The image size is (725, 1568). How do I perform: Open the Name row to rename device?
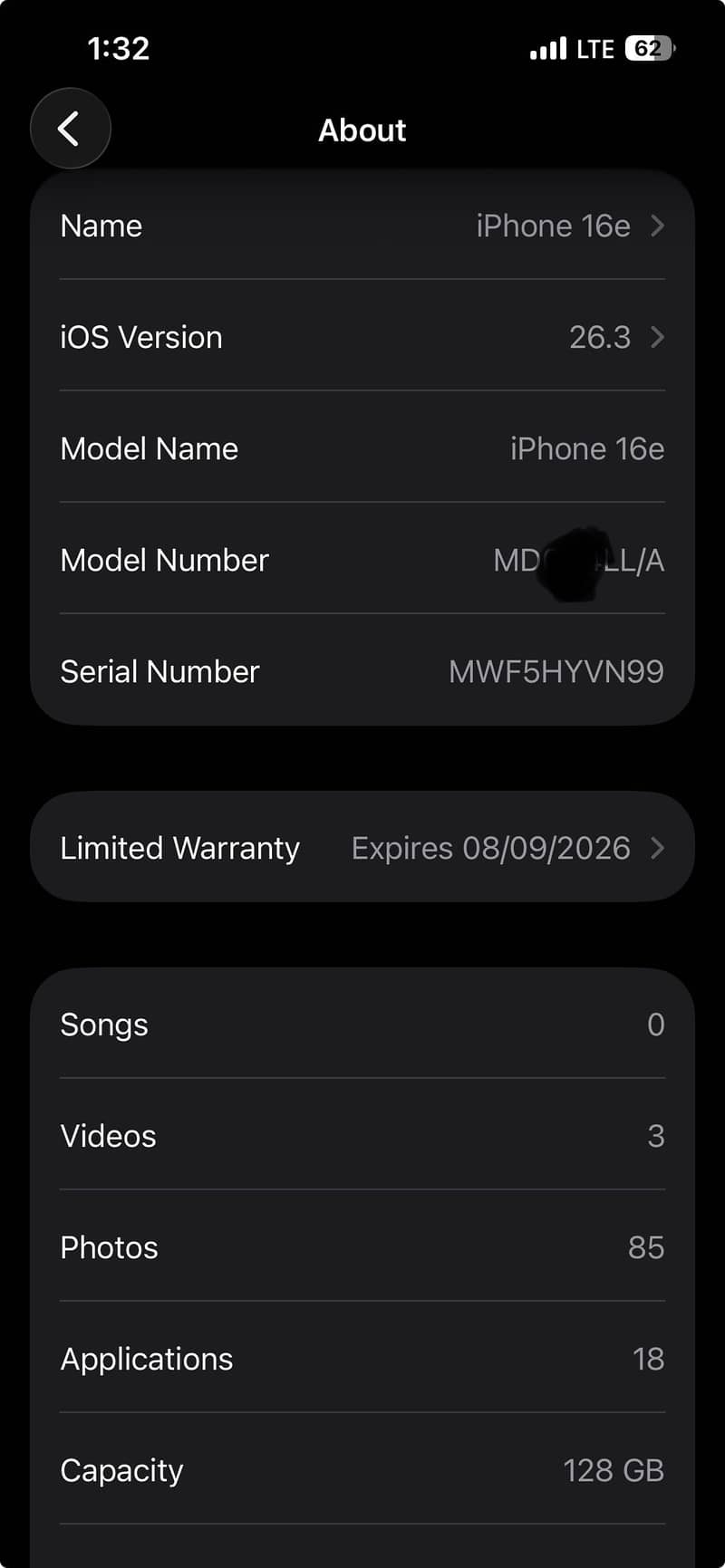tap(362, 226)
